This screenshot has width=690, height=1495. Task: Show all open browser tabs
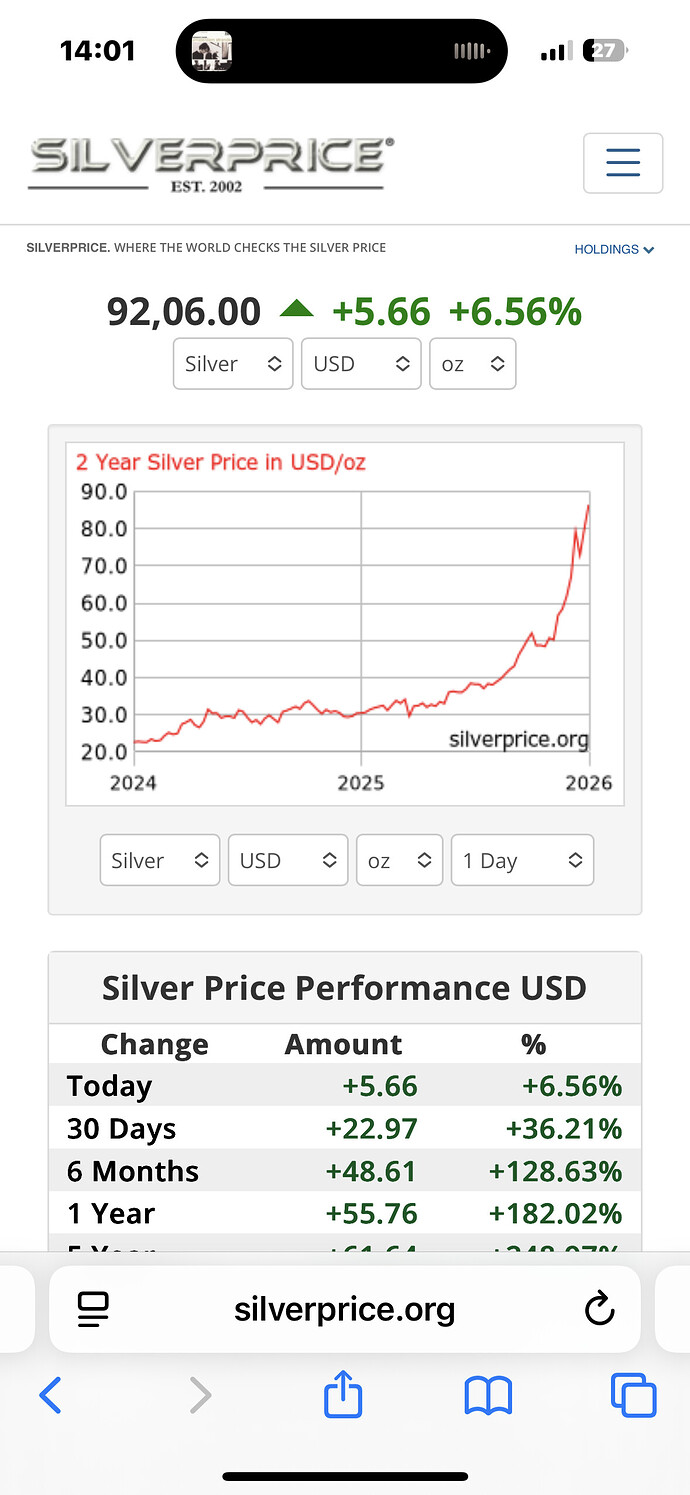pyautogui.click(x=633, y=1394)
